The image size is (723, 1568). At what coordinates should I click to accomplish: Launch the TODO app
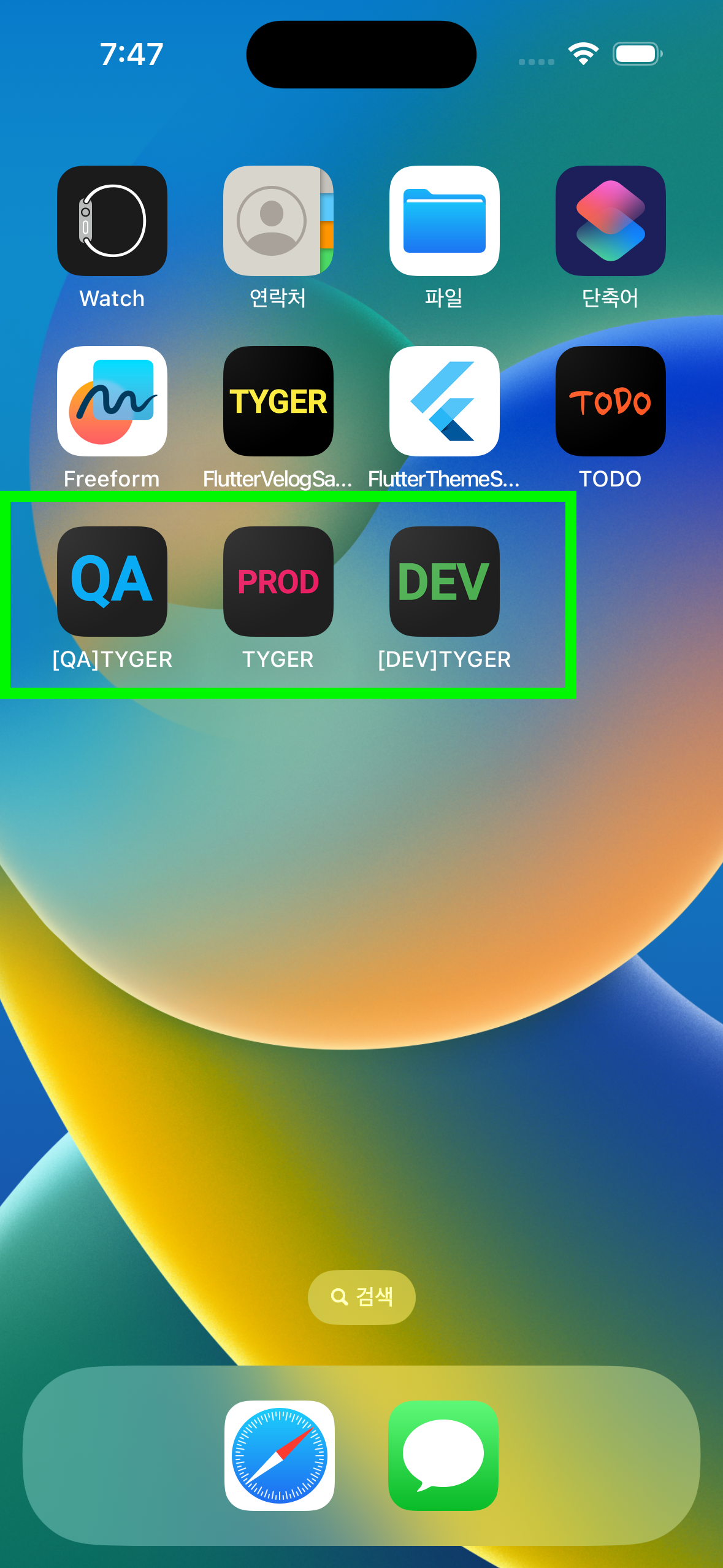pyautogui.click(x=610, y=401)
